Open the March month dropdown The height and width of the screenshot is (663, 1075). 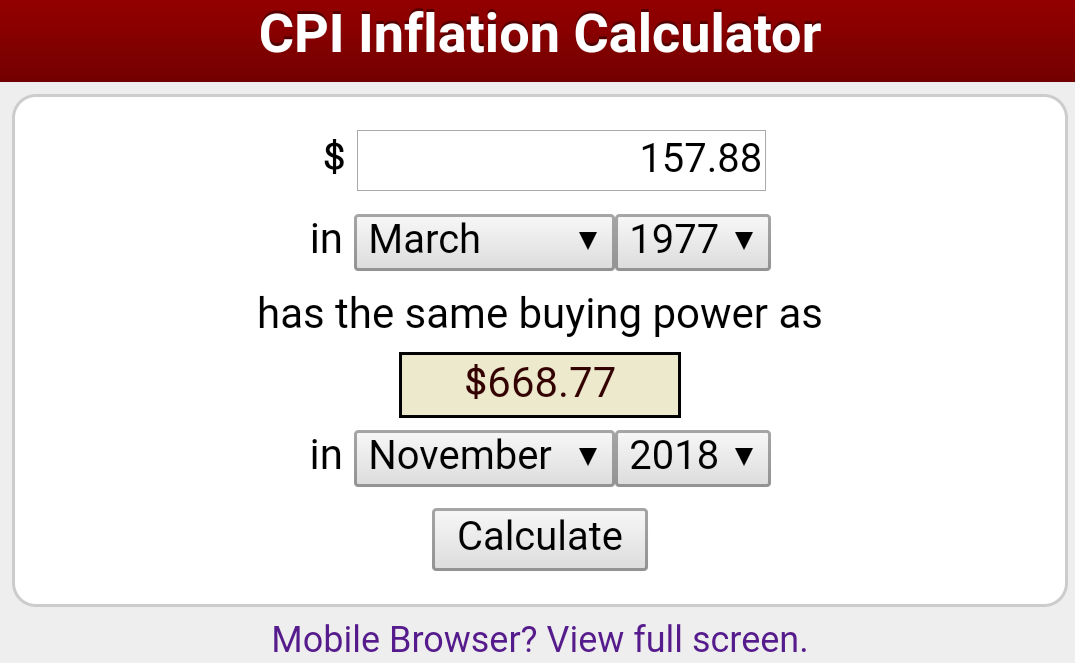pos(484,241)
